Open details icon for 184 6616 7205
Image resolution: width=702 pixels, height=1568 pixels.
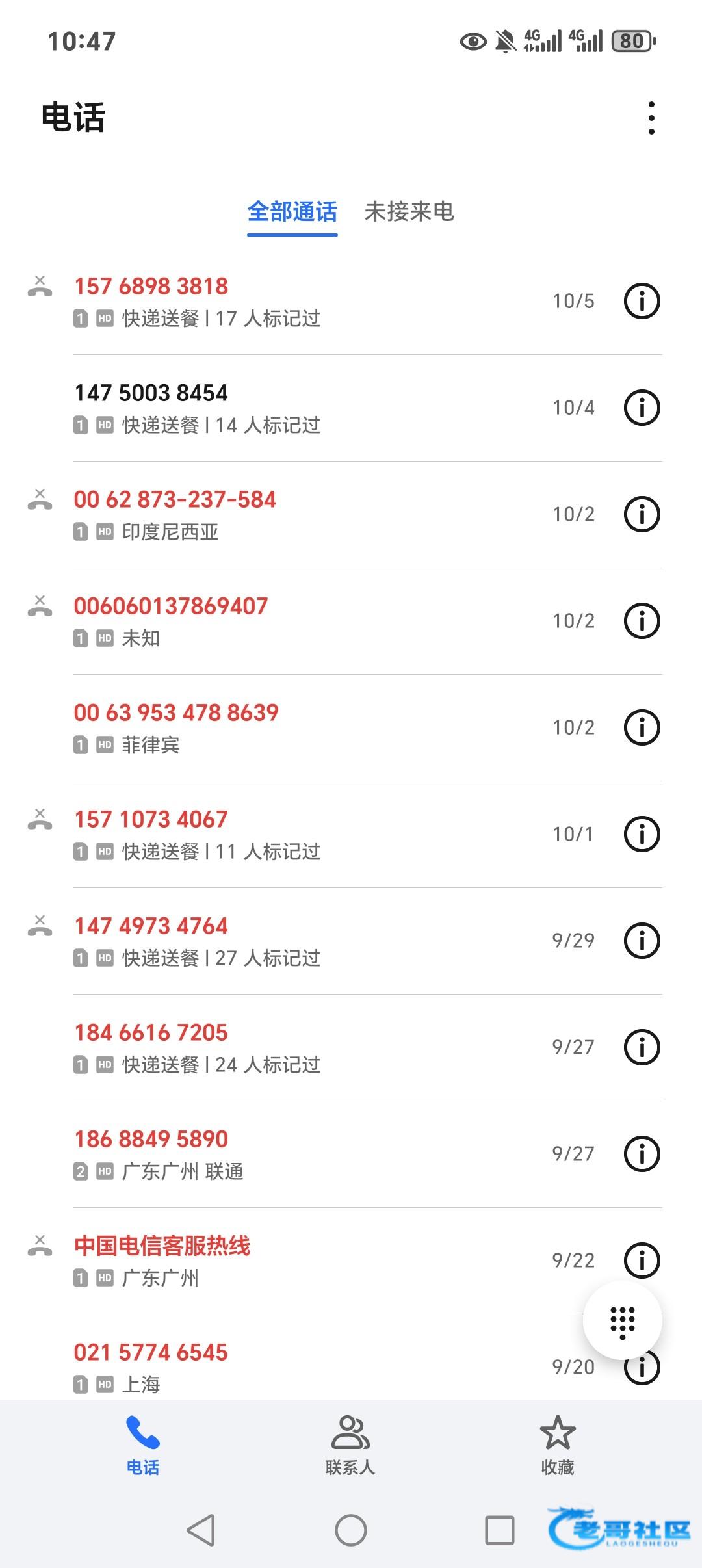(x=642, y=1047)
